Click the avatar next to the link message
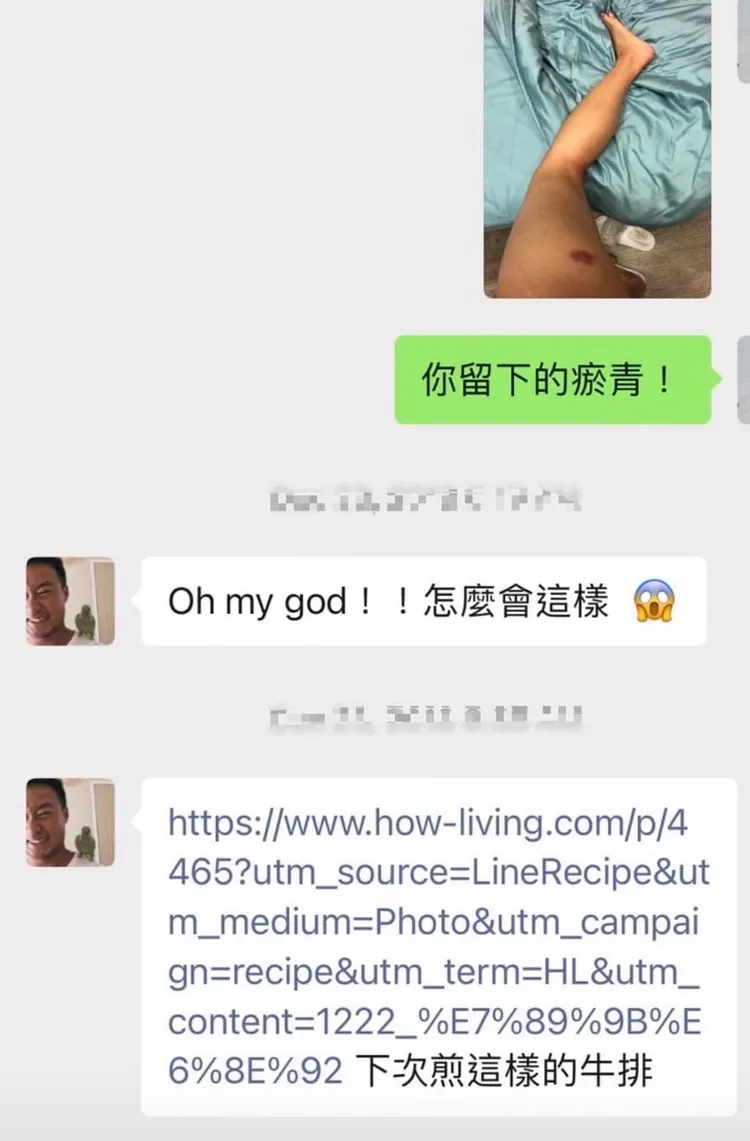 click(x=68, y=820)
